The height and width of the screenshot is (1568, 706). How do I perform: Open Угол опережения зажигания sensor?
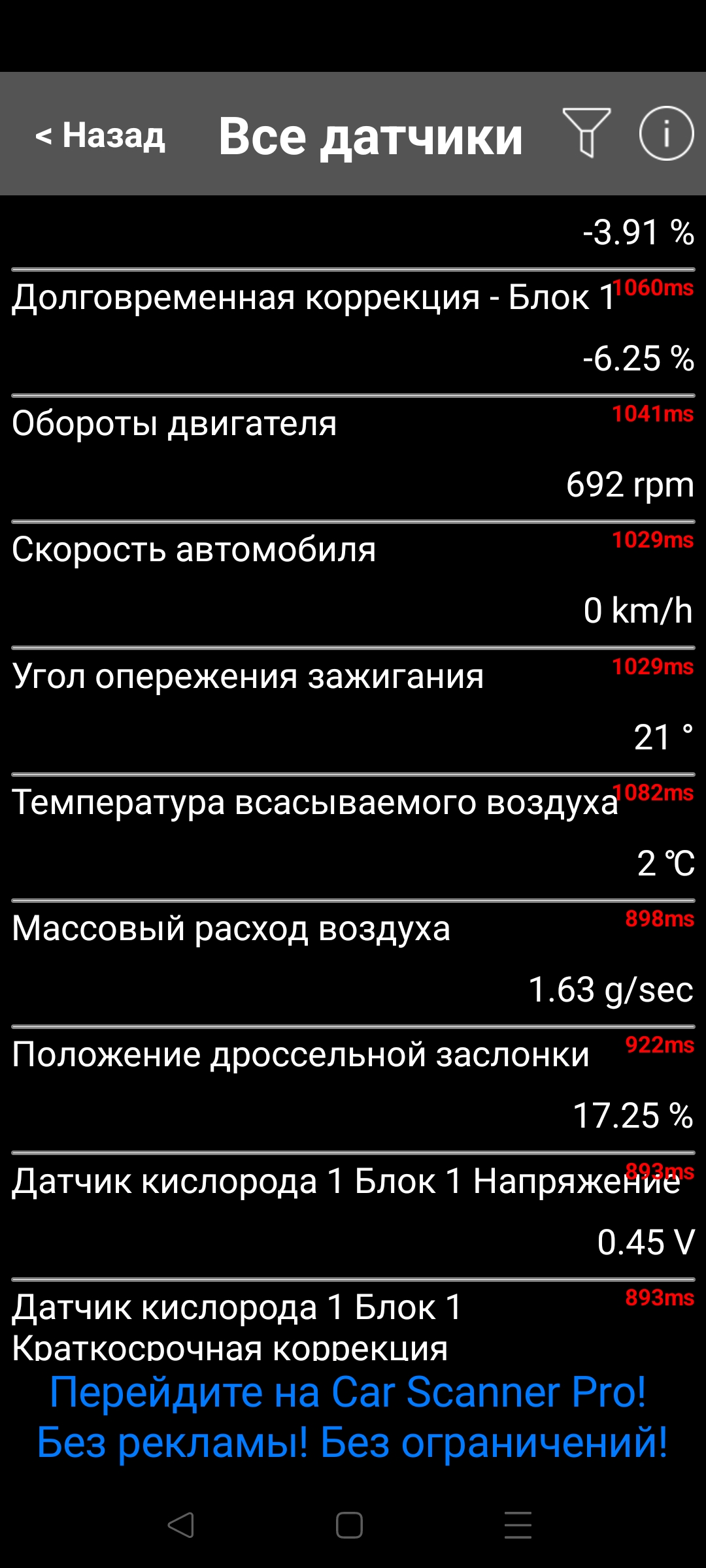point(353,710)
